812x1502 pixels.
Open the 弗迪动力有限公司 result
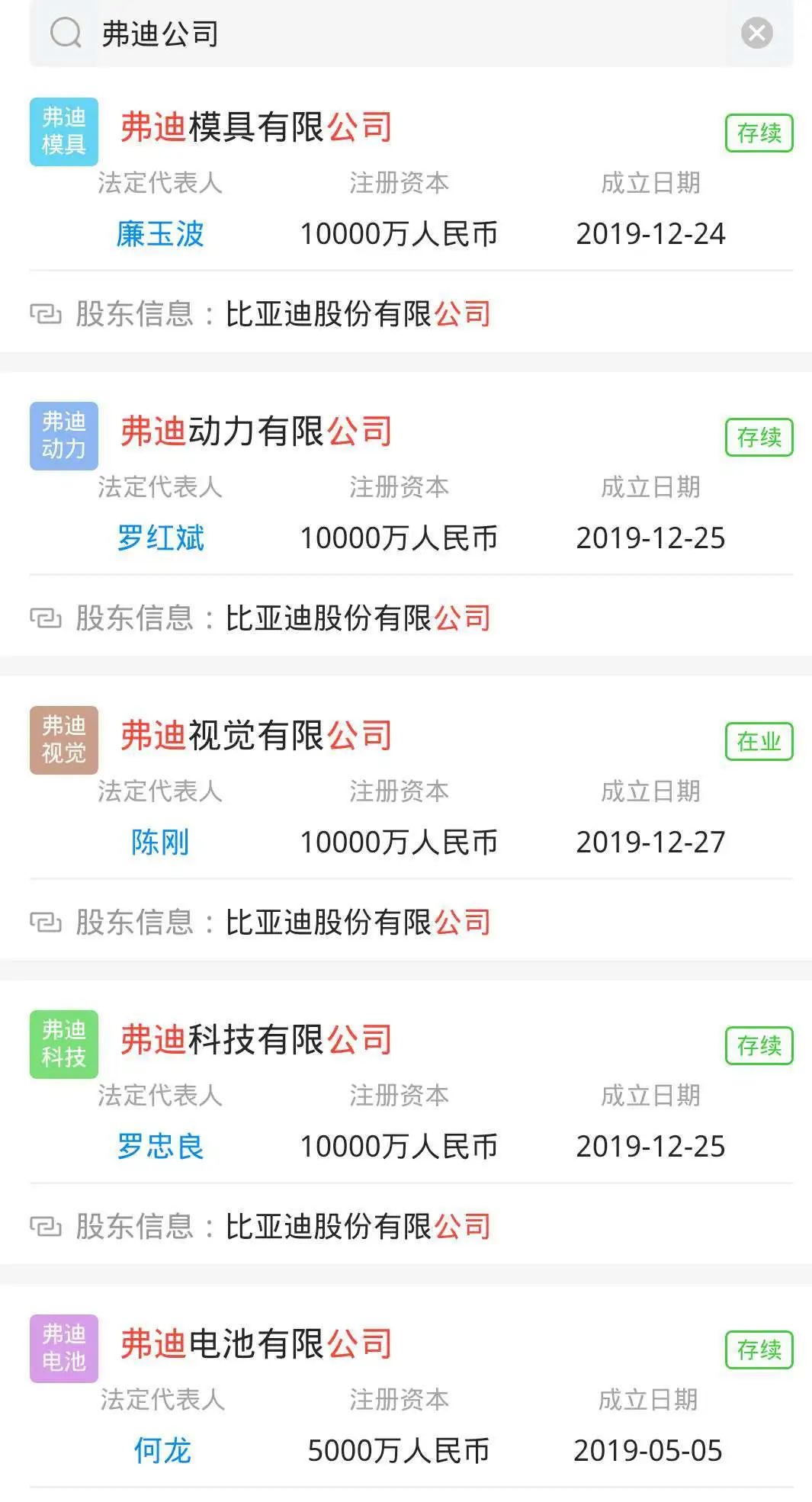[x=257, y=432]
